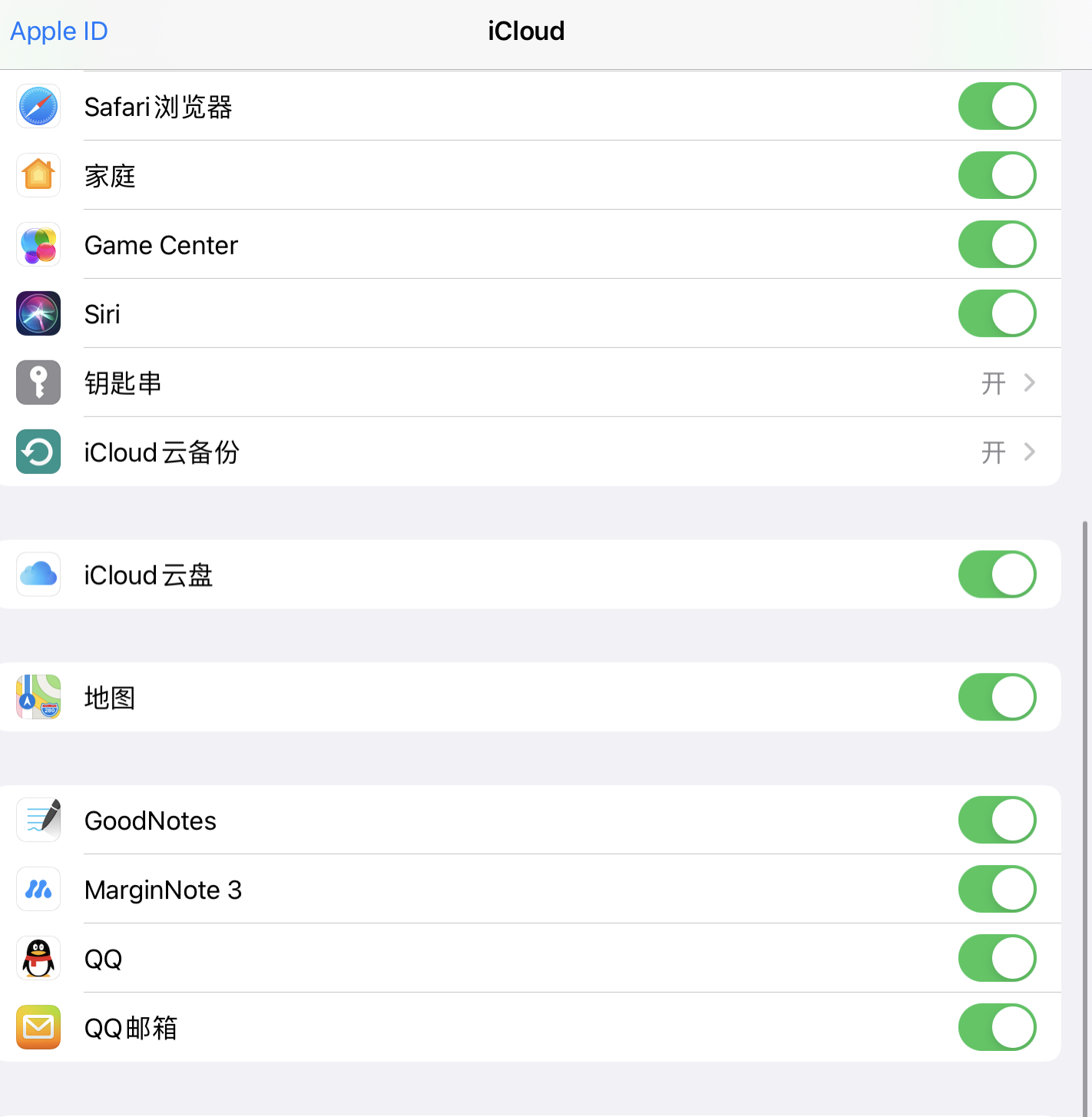Turn off iCloud云盘

pyautogui.click(x=997, y=575)
